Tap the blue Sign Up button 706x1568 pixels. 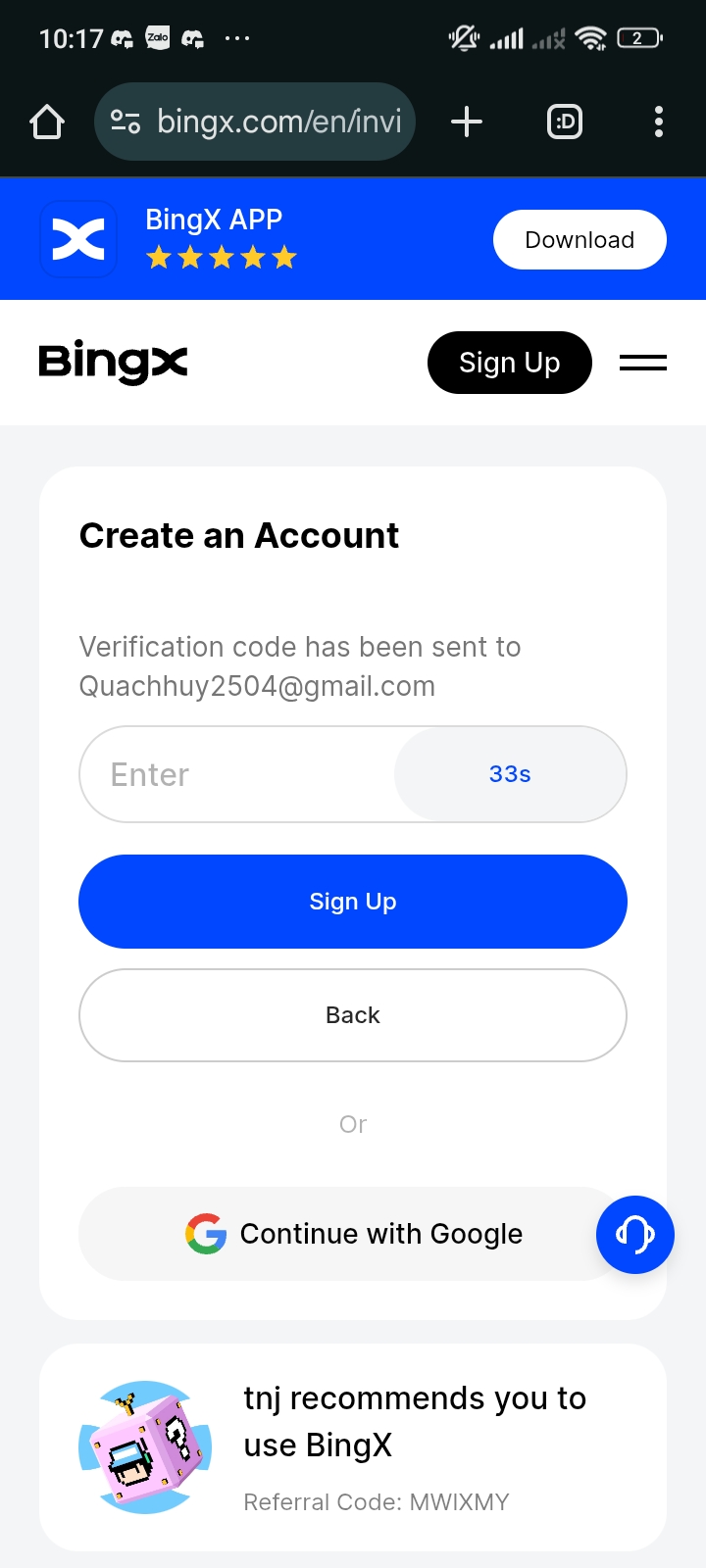point(353,902)
